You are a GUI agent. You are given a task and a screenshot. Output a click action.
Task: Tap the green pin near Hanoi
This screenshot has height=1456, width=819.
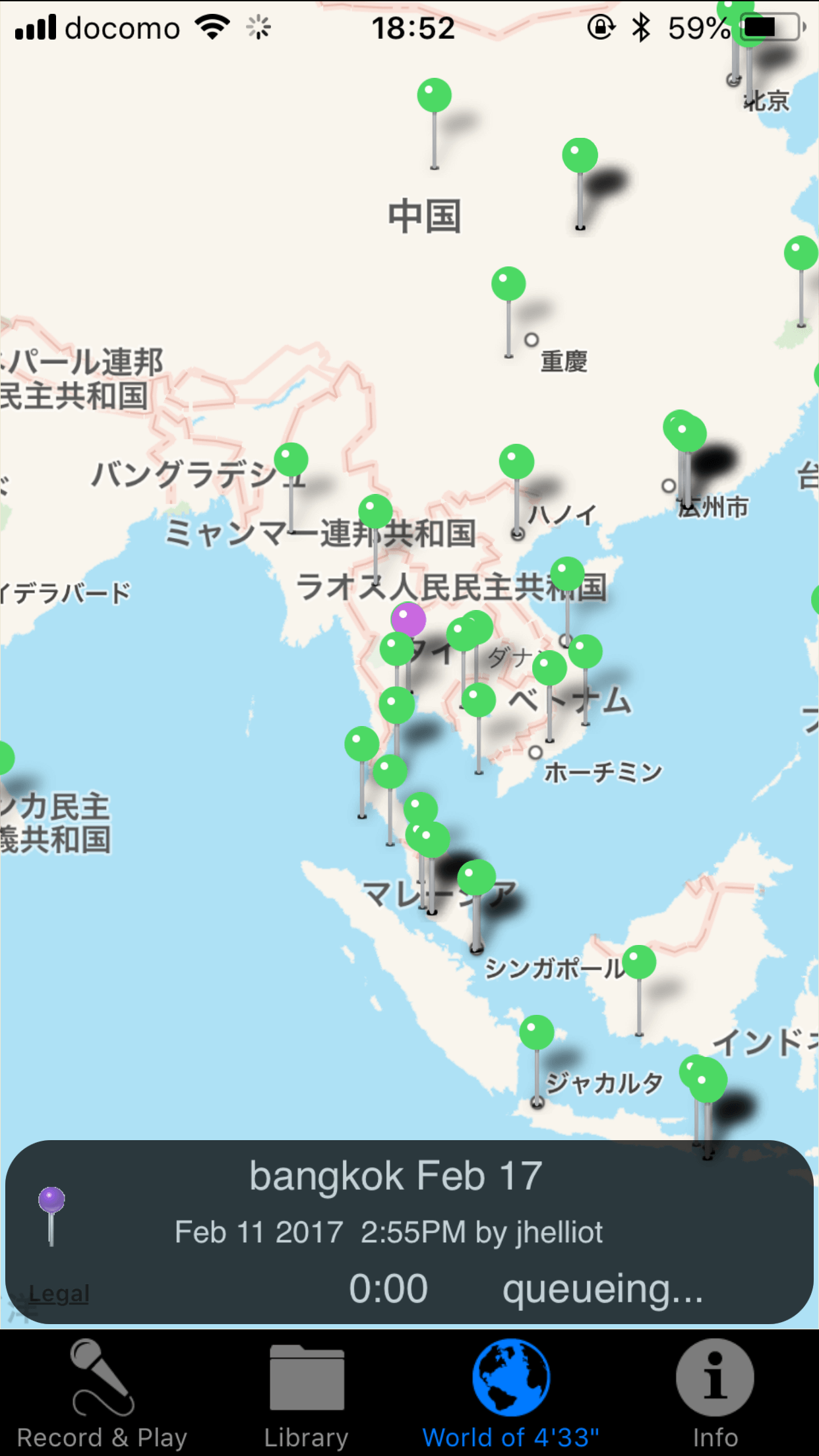[x=516, y=462]
